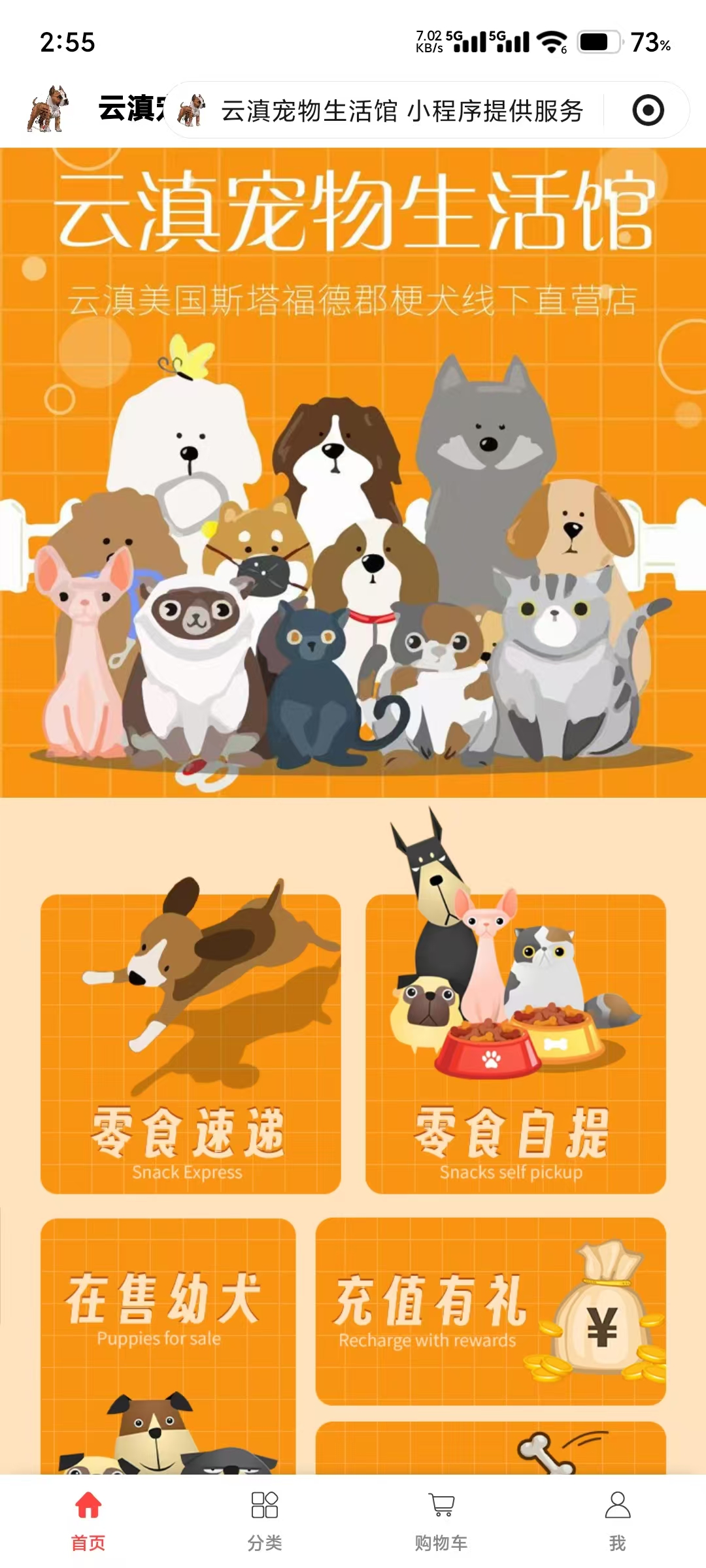
Task: Tap the mini program close circle icon
Action: click(648, 110)
